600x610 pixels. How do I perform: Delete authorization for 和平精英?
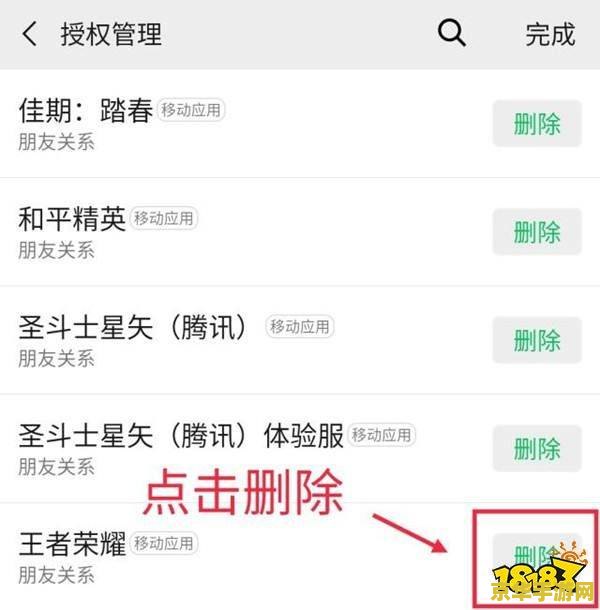point(537,232)
